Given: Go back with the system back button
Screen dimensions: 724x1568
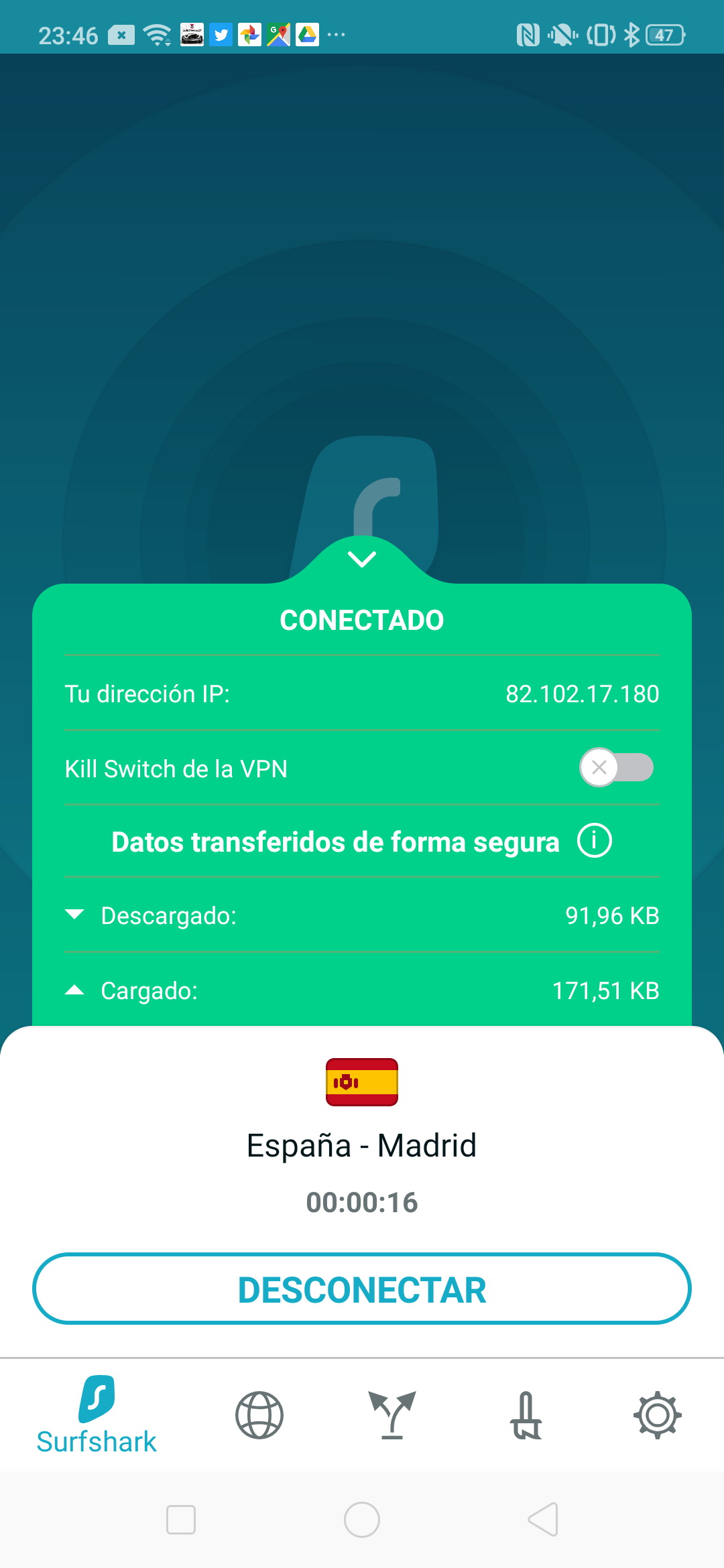Looking at the screenshot, I should pyautogui.click(x=544, y=1520).
